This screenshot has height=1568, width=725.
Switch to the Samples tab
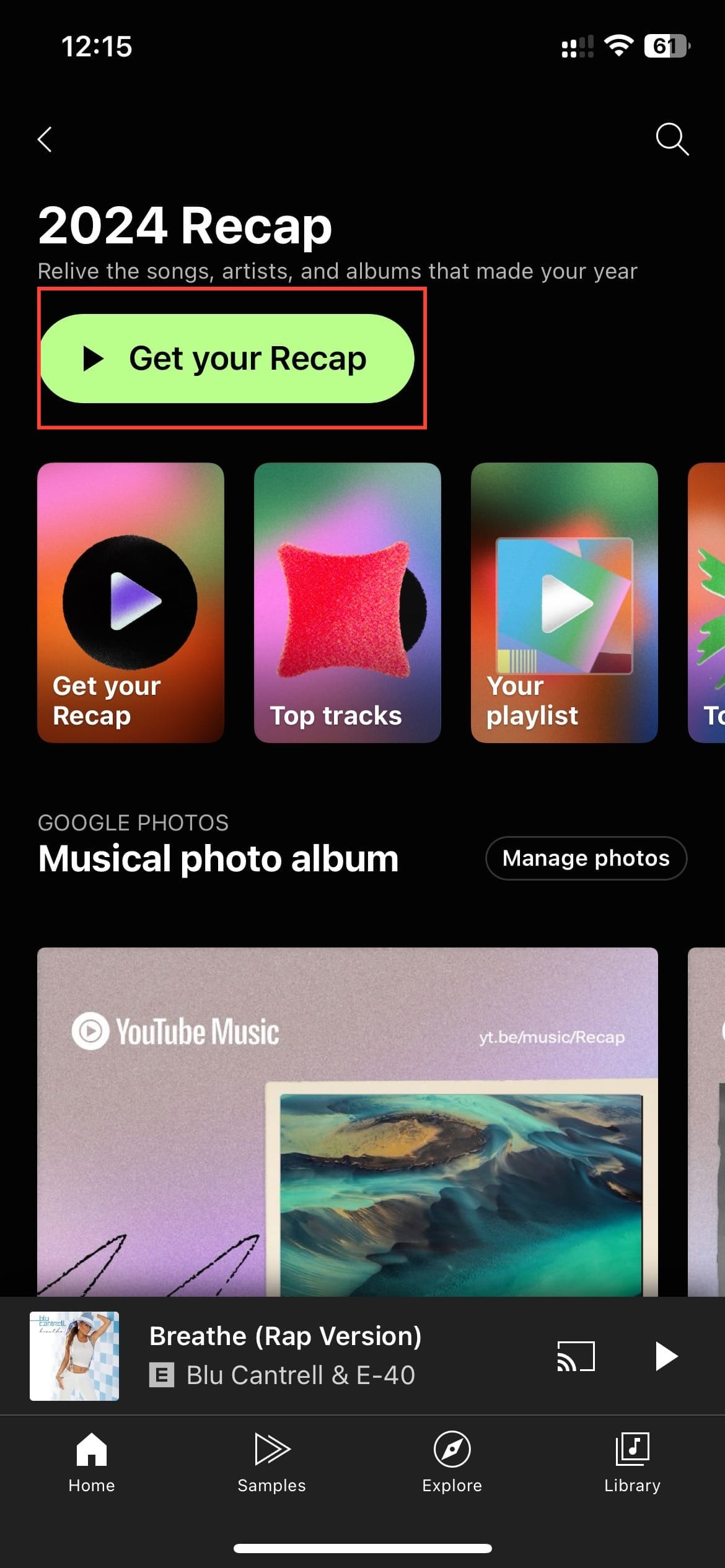[x=271, y=1461]
